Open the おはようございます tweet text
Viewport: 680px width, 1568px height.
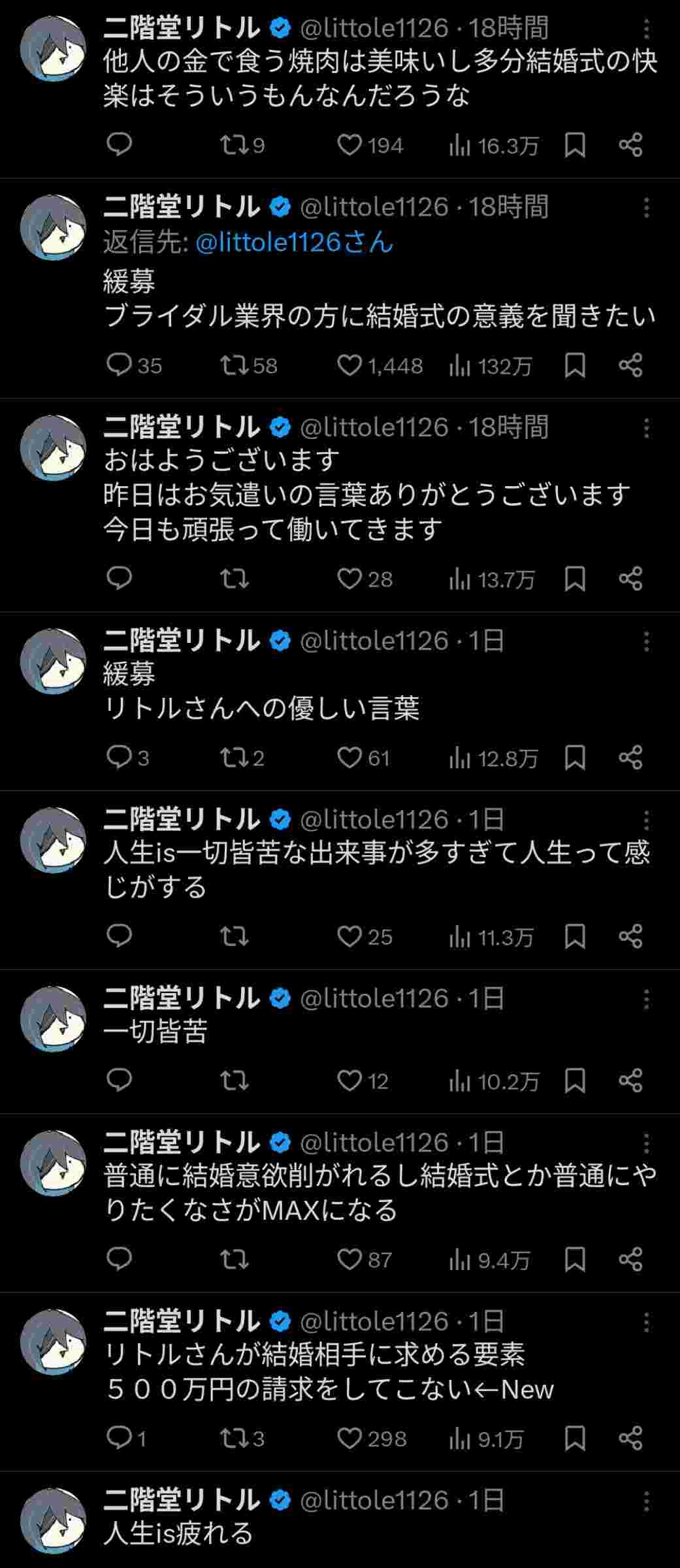[366, 495]
